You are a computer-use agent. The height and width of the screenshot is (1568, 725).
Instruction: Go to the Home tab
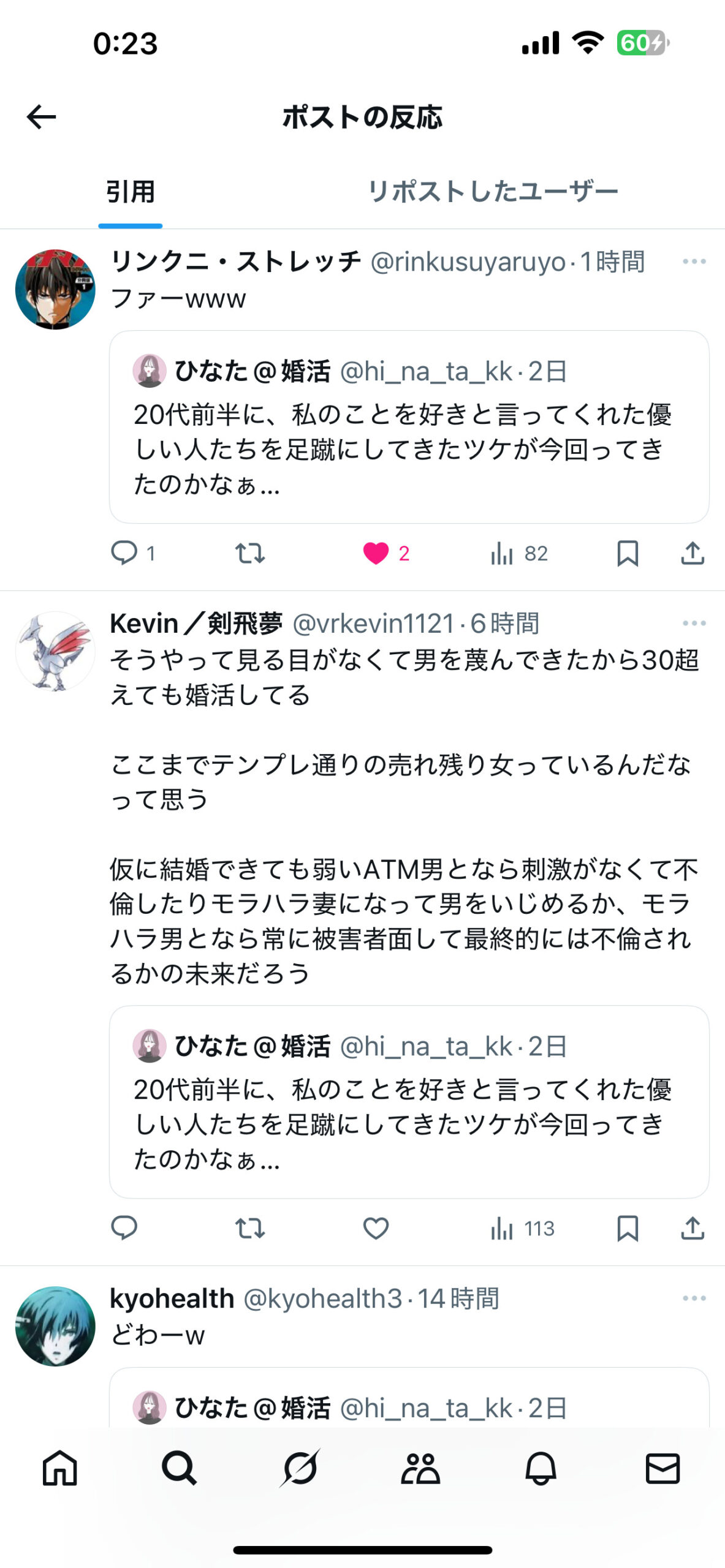[60, 1468]
